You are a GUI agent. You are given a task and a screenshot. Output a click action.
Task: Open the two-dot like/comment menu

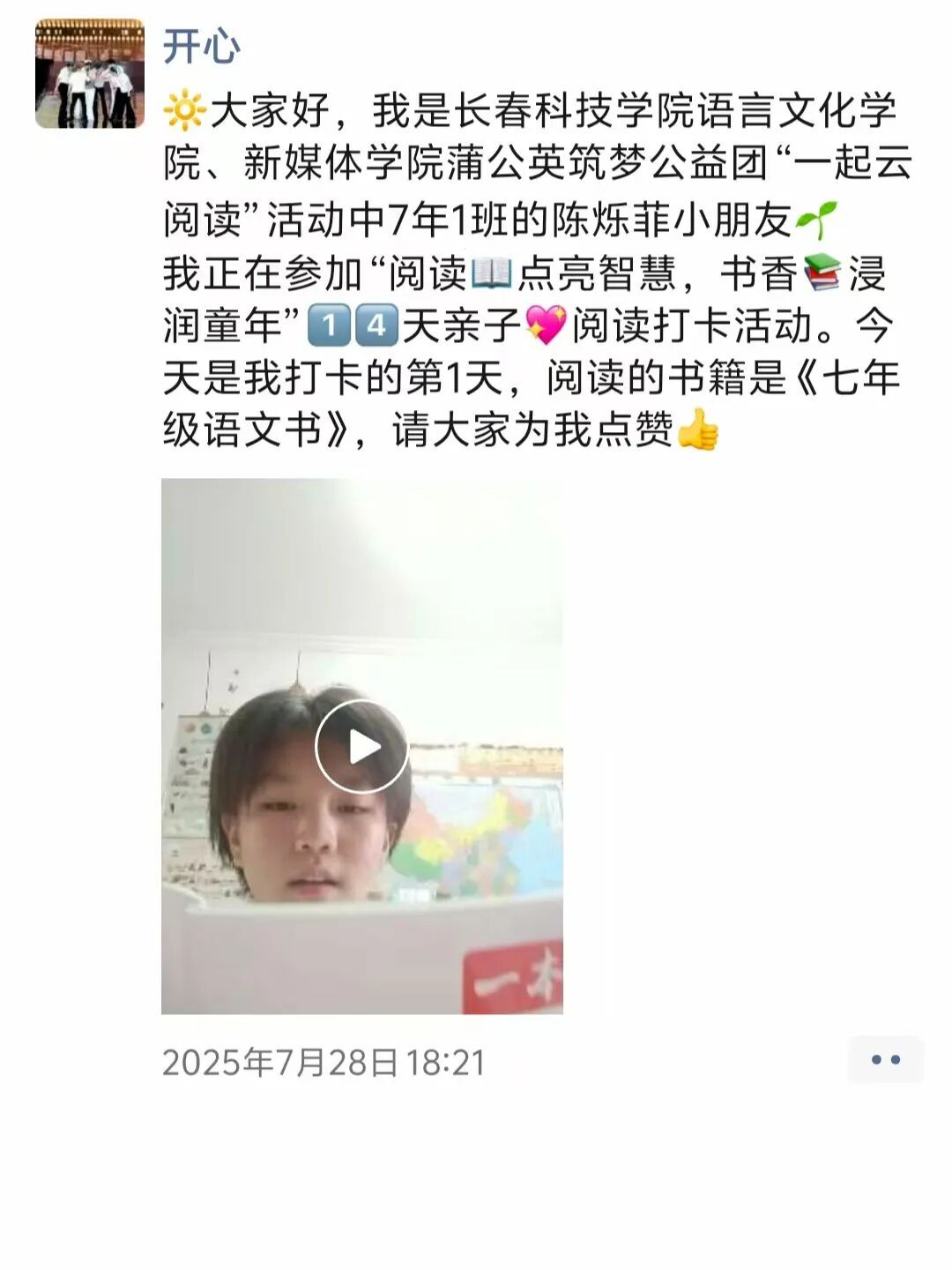tap(885, 1059)
